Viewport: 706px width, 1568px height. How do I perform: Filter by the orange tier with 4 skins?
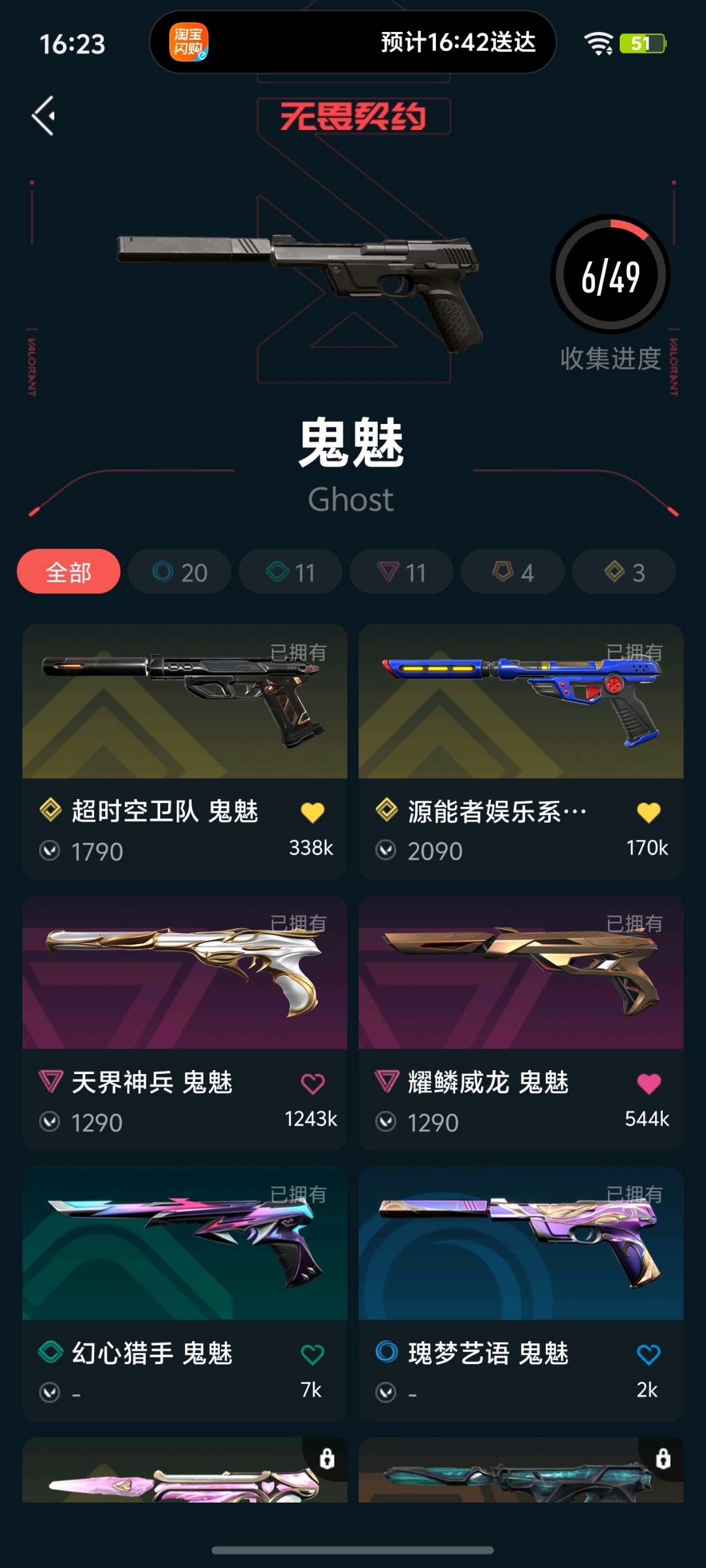(513, 572)
